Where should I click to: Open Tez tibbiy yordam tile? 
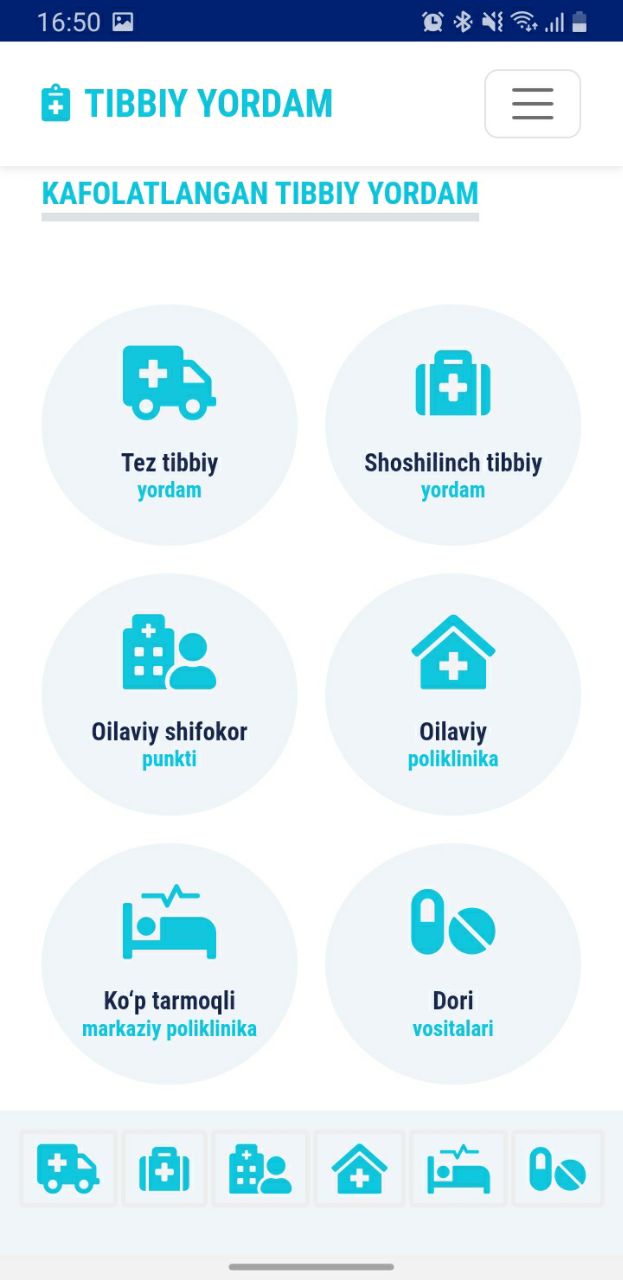pos(169,425)
